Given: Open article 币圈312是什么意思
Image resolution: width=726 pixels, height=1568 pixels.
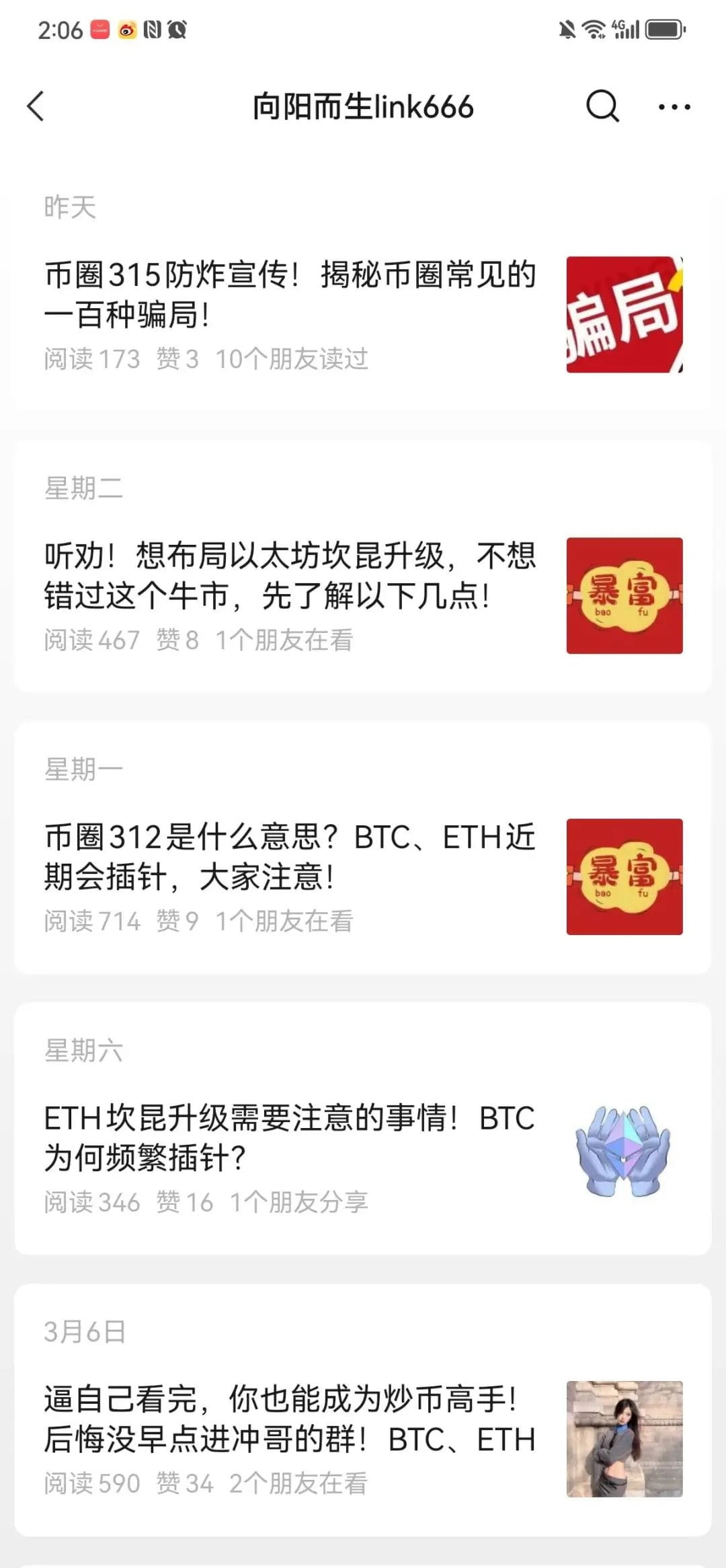Looking at the screenshot, I should (x=290, y=857).
